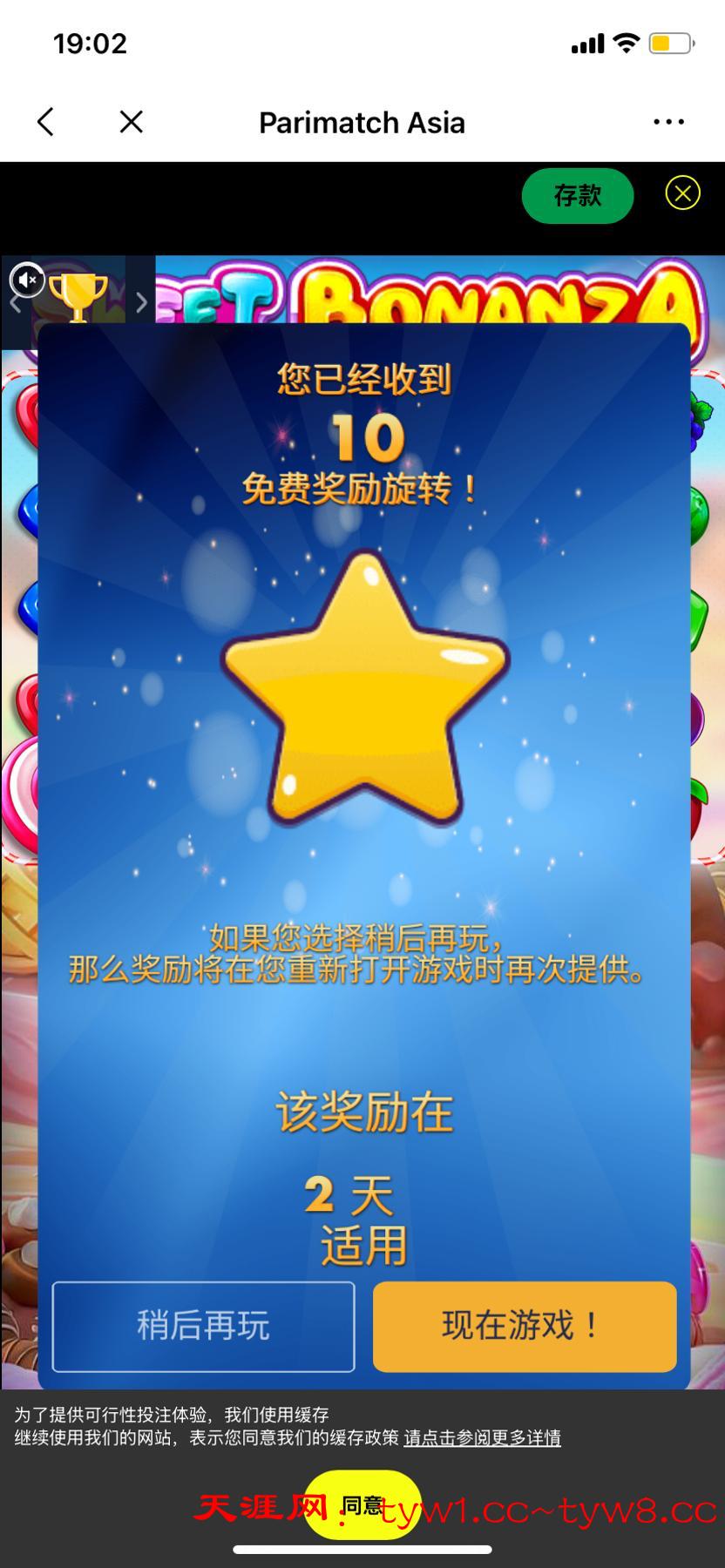Image resolution: width=725 pixels, height=1568 pixels.
Task: Start playing now with 现在游戏！
Action: (524, 1326)
